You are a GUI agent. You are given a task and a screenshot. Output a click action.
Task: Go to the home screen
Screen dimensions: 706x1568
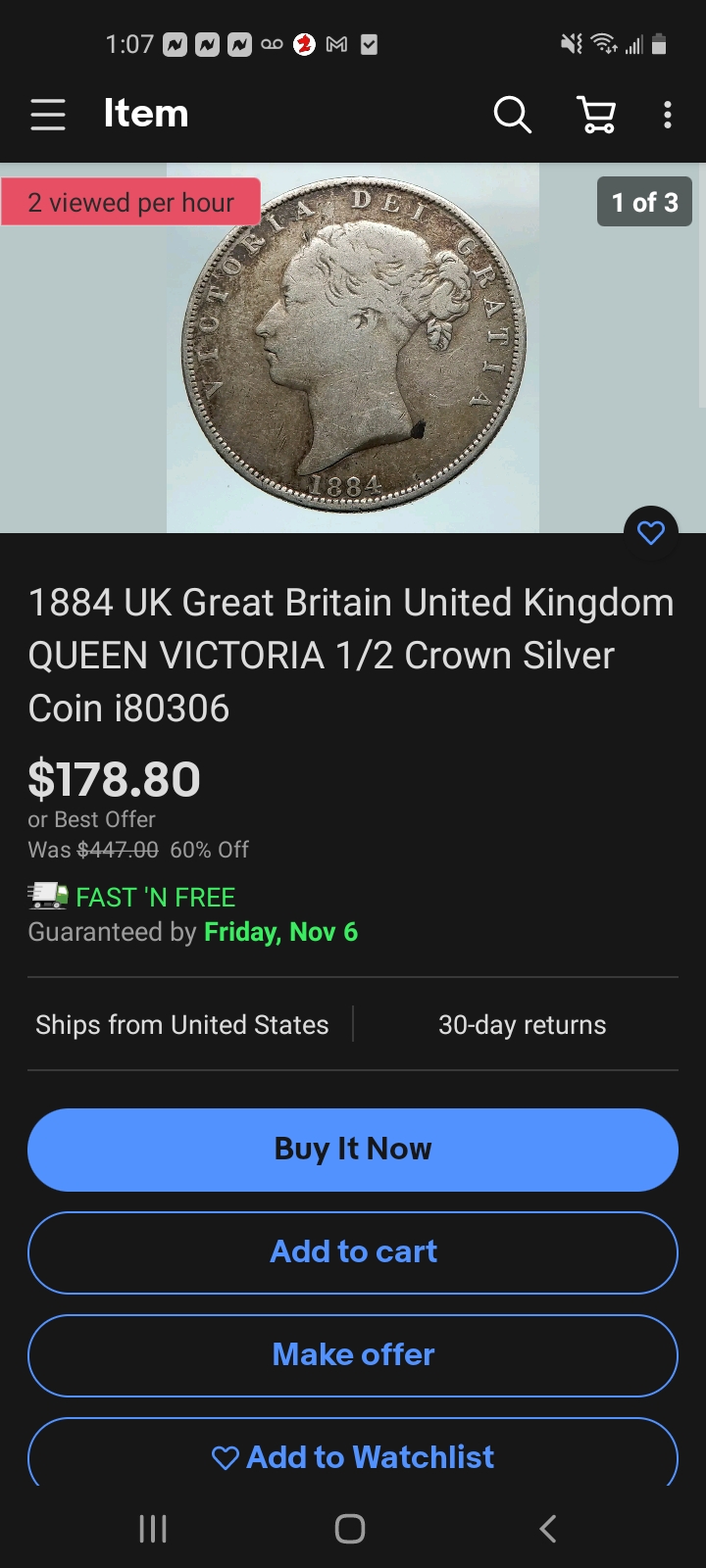[350, 1529]
